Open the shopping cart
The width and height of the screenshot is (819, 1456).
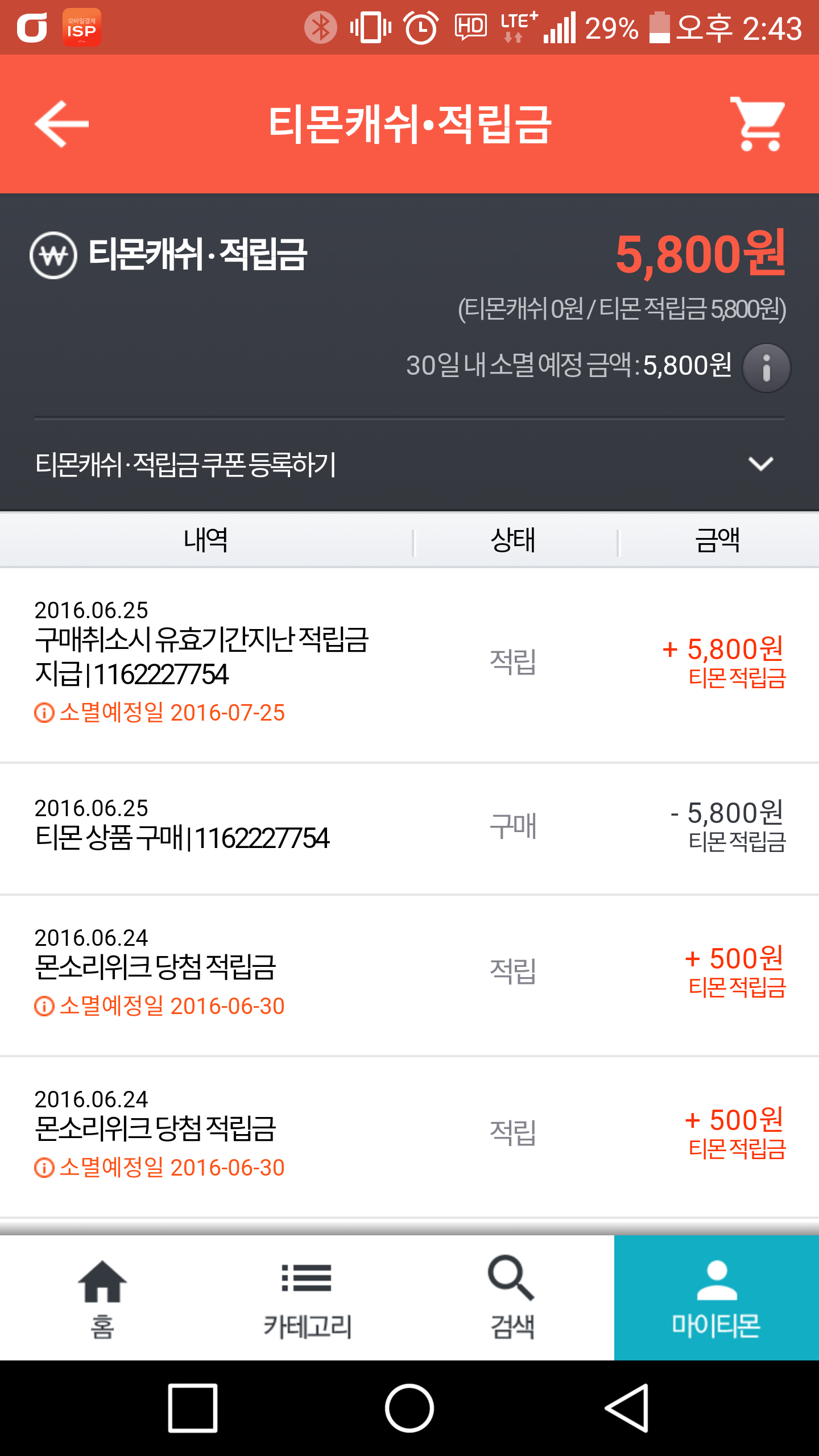click(x=759, y=124)
